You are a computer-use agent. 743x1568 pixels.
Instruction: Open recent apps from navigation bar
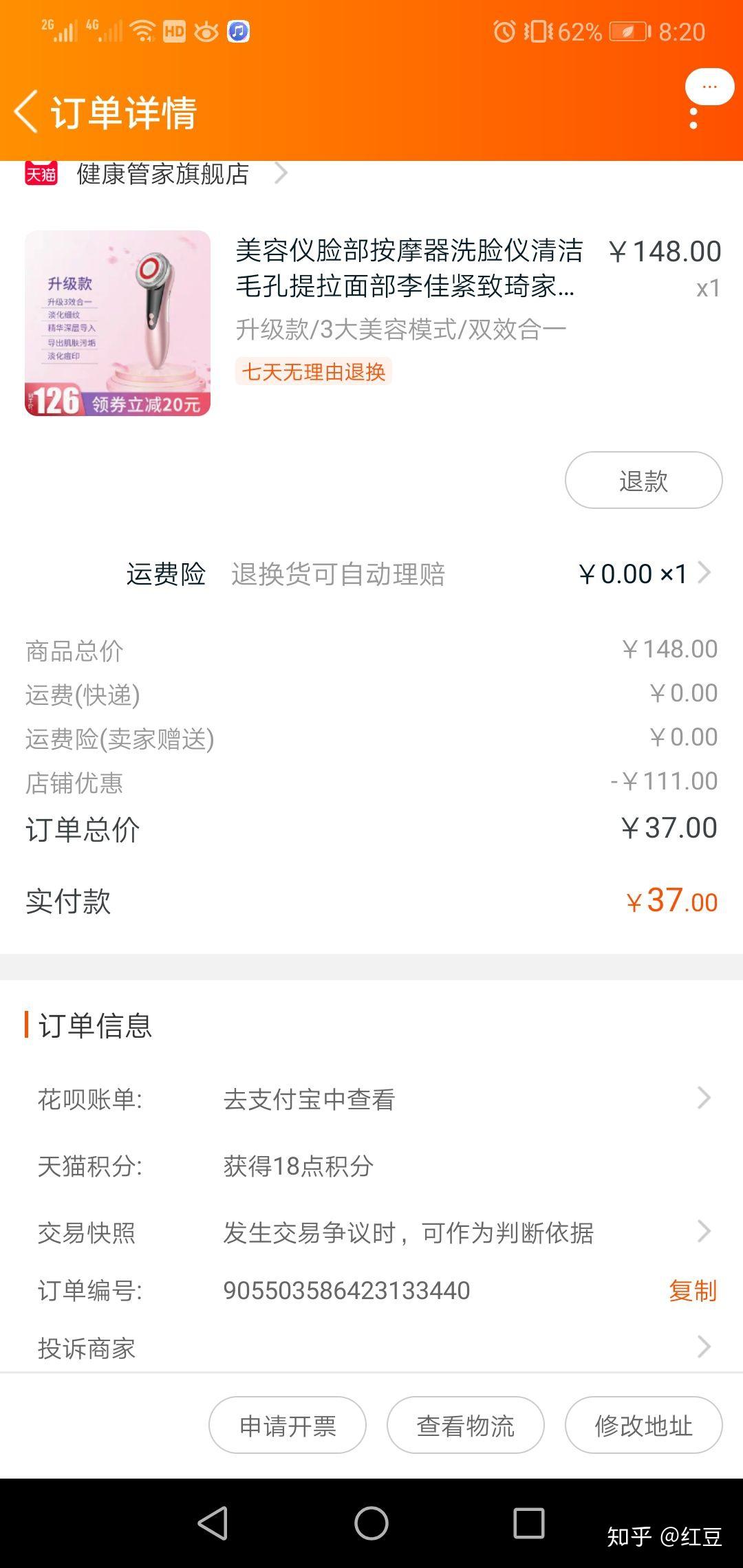(x=529, y=1523)
